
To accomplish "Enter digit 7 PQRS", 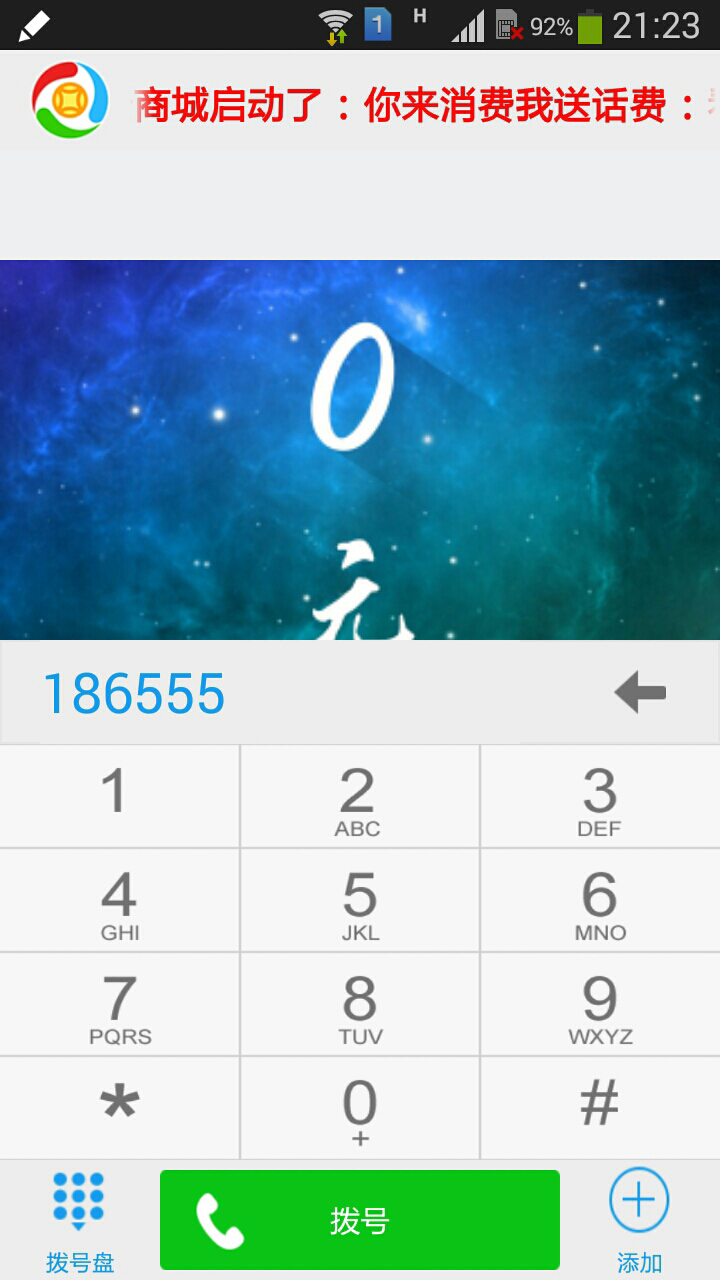I will tap(119, 1005).
